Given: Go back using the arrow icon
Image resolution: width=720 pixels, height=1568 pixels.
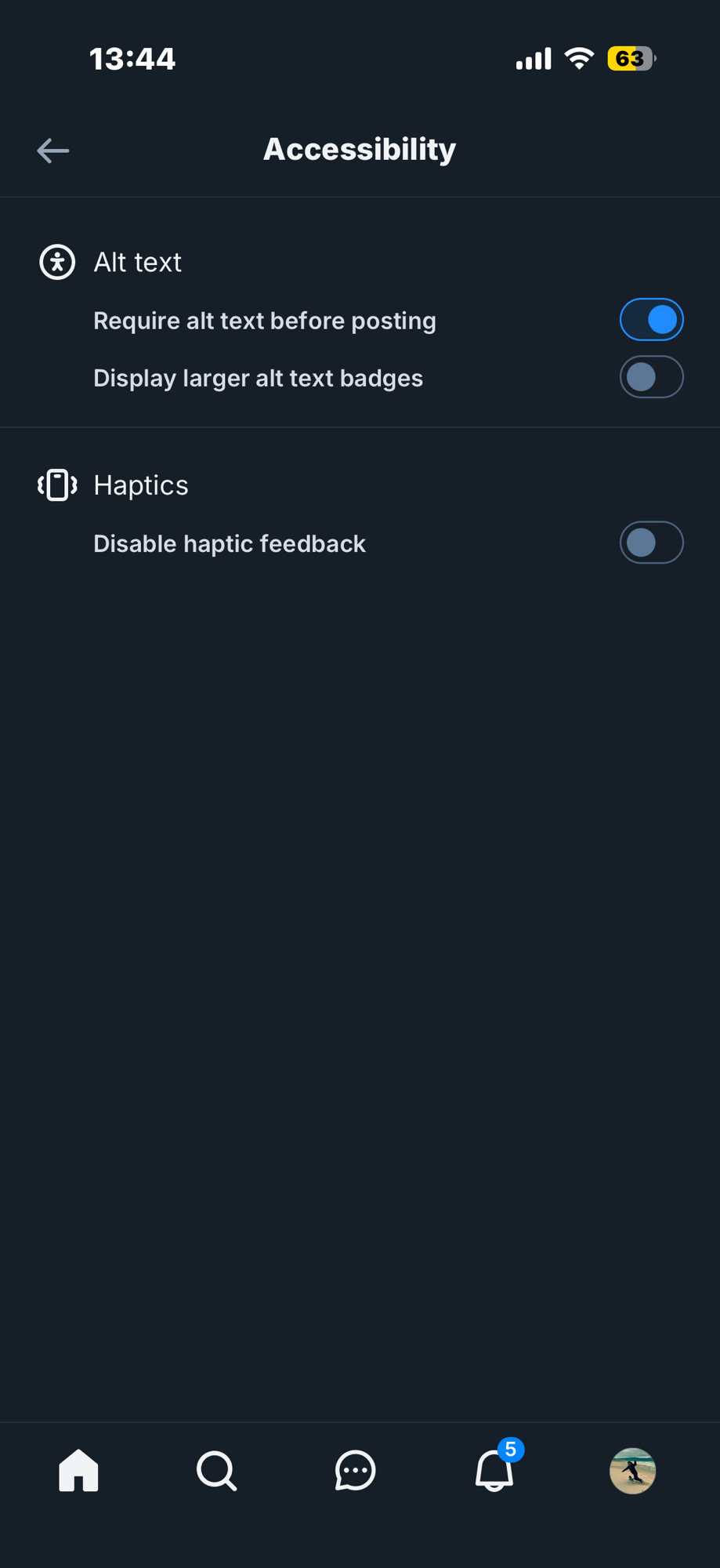Looking at the screenshot, I should [x=53, y=151].
